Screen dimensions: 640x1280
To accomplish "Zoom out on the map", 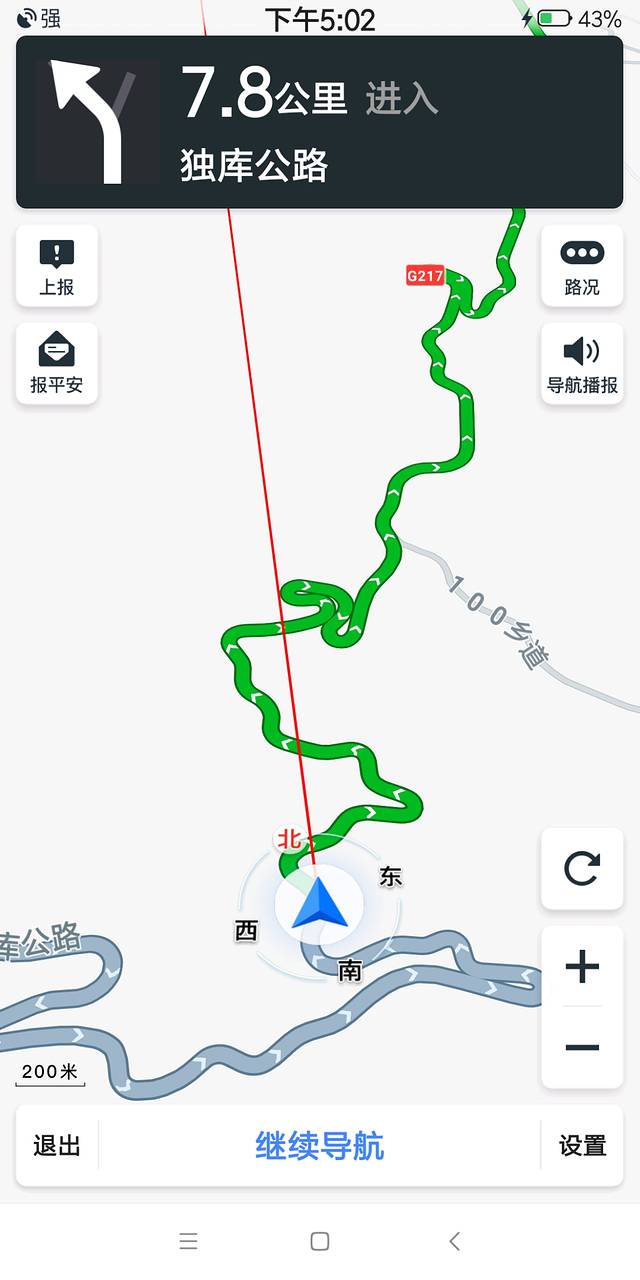I will [582, 1047].
